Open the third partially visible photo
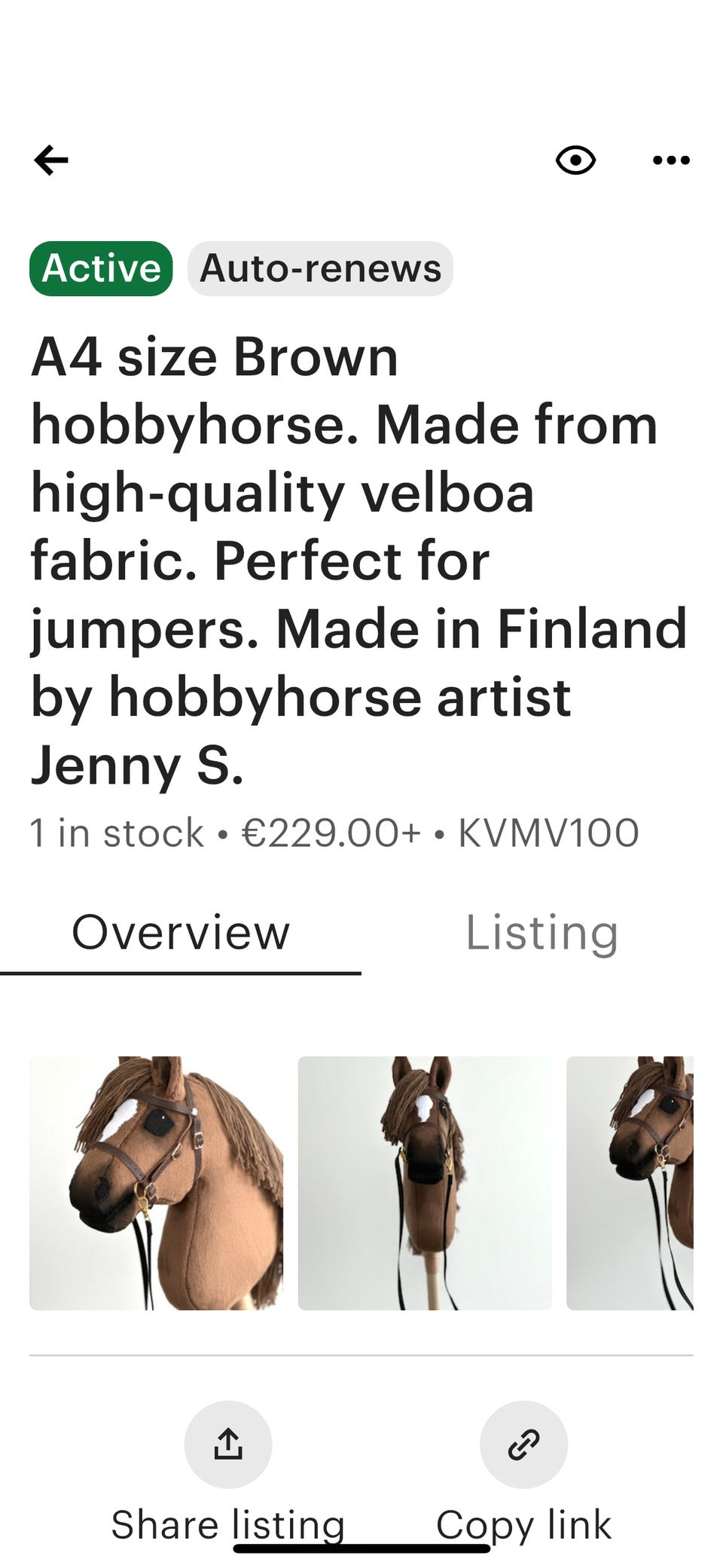Screen dimensions: 723x1568 tap(630, 1183)
